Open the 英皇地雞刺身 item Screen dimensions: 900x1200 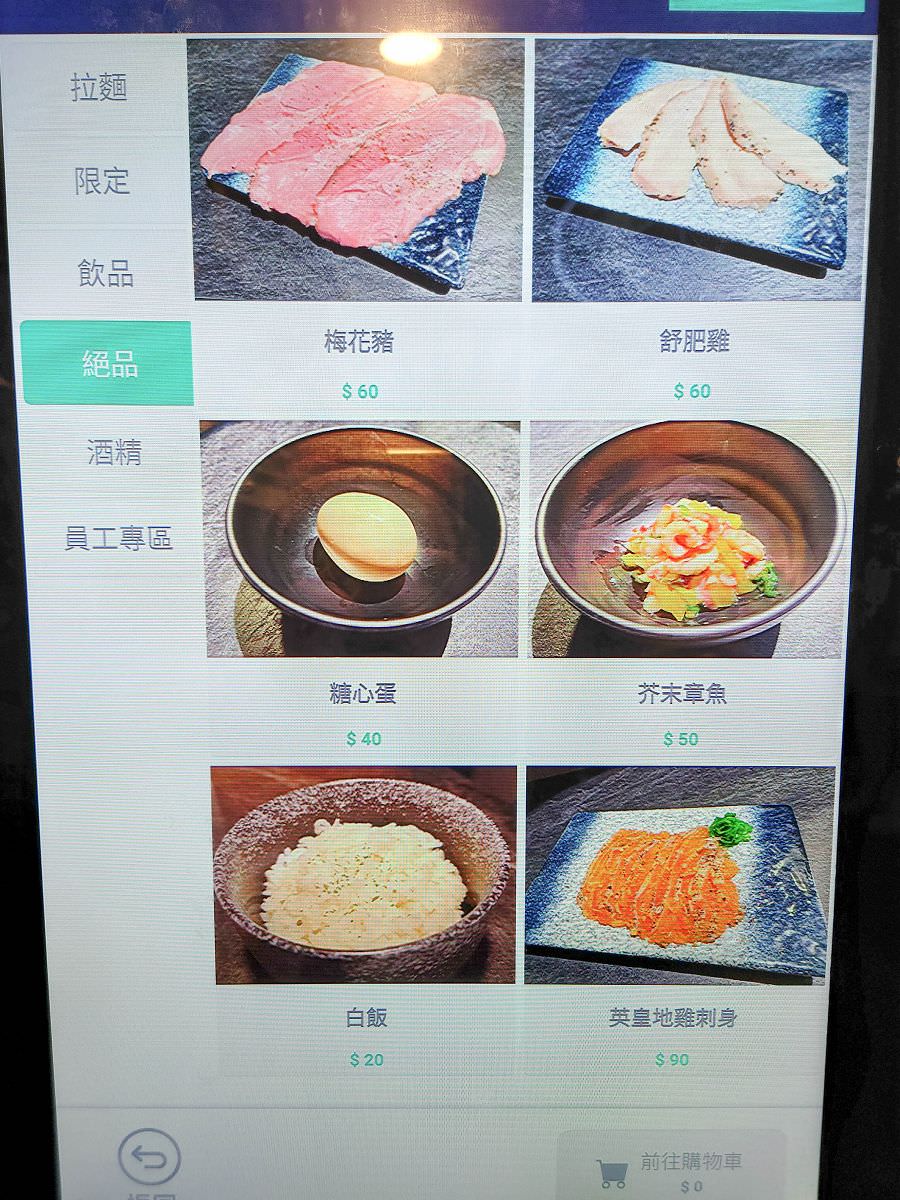[682, 875]
